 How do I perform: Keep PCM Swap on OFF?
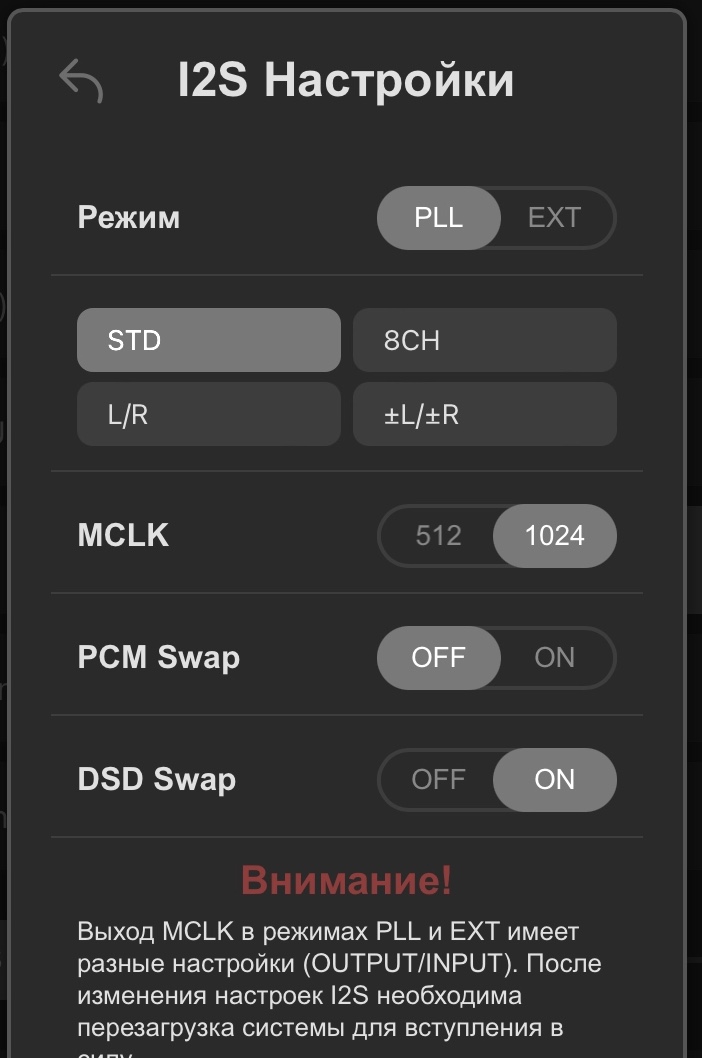point(438,658)
